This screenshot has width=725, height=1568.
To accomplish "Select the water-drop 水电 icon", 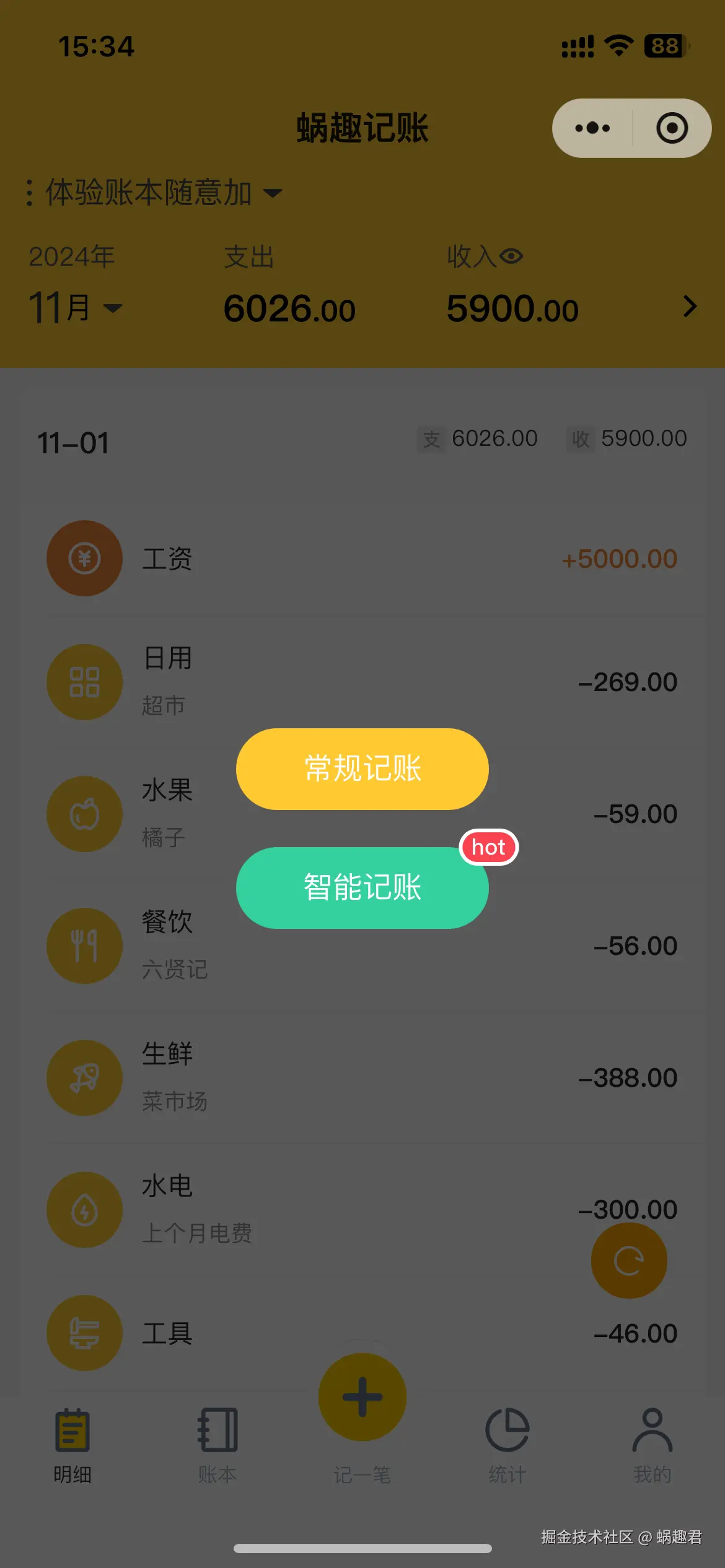I will pos(85,1211).
